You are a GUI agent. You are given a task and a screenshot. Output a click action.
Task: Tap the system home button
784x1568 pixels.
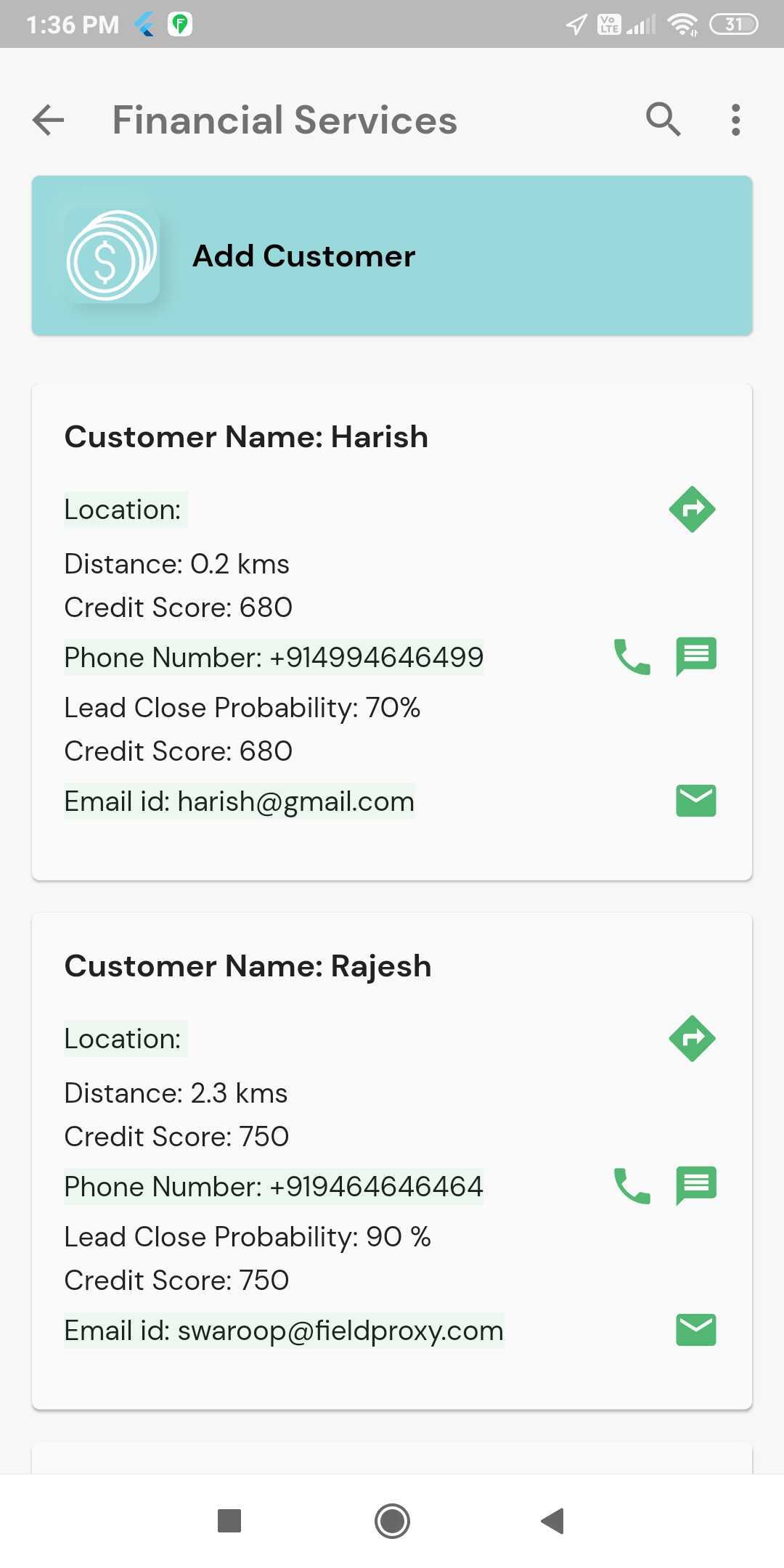[x=392, y=1521]
